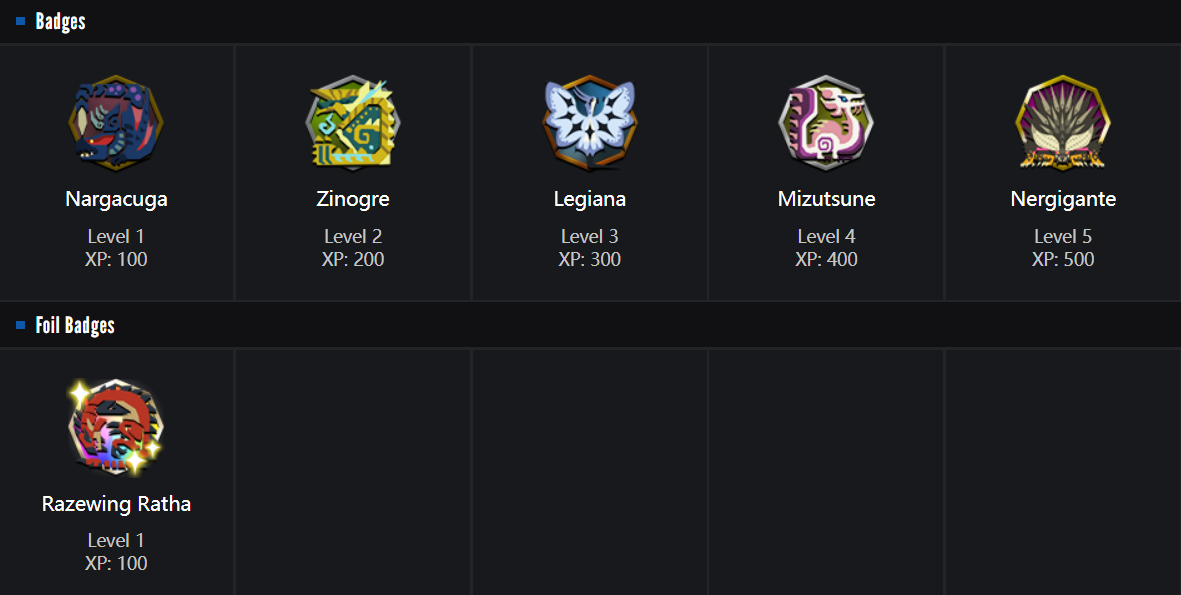View the Legiana badge

coord(589,124)
